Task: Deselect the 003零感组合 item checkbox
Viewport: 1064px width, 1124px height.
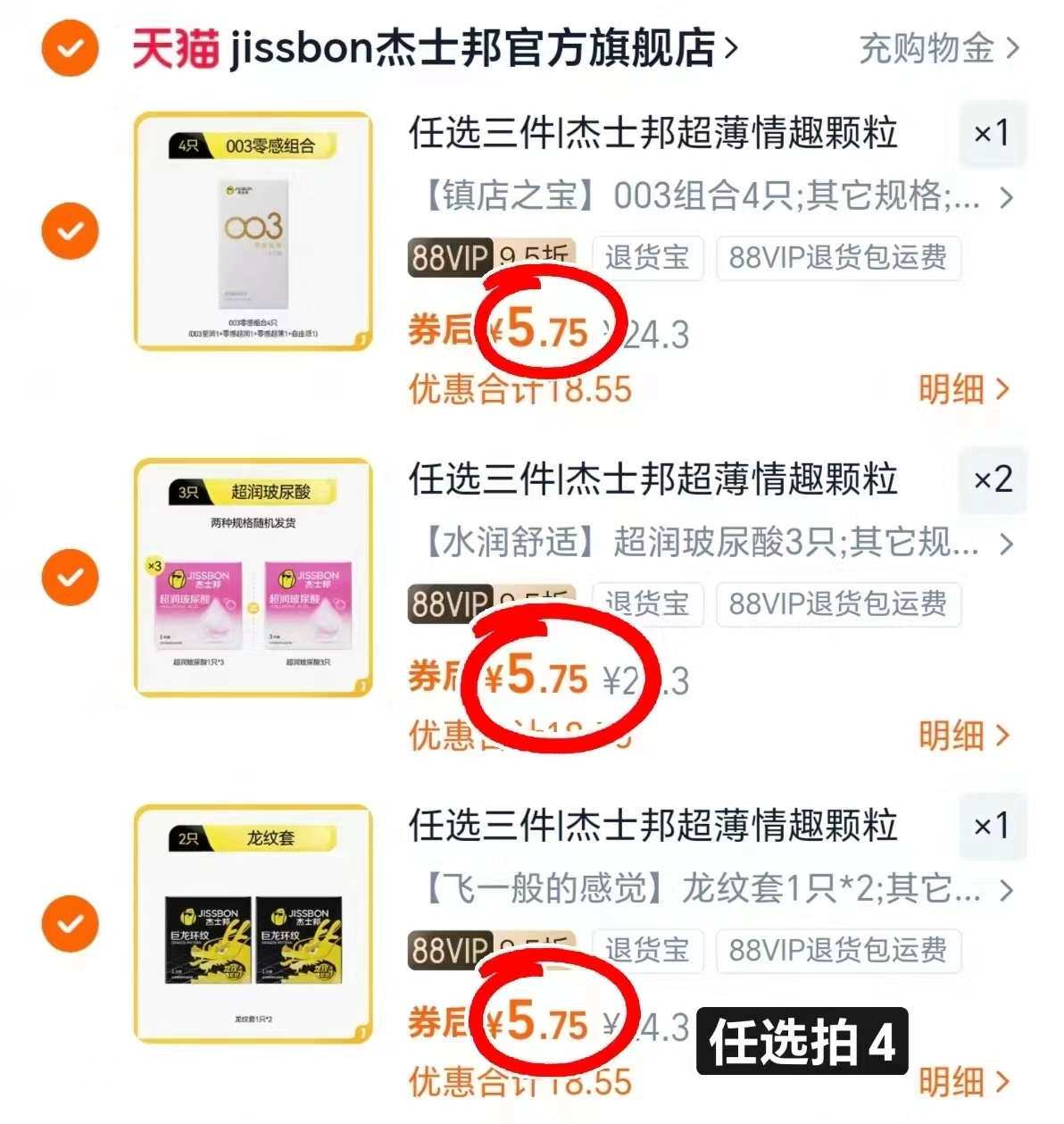Action: point(70,231)
